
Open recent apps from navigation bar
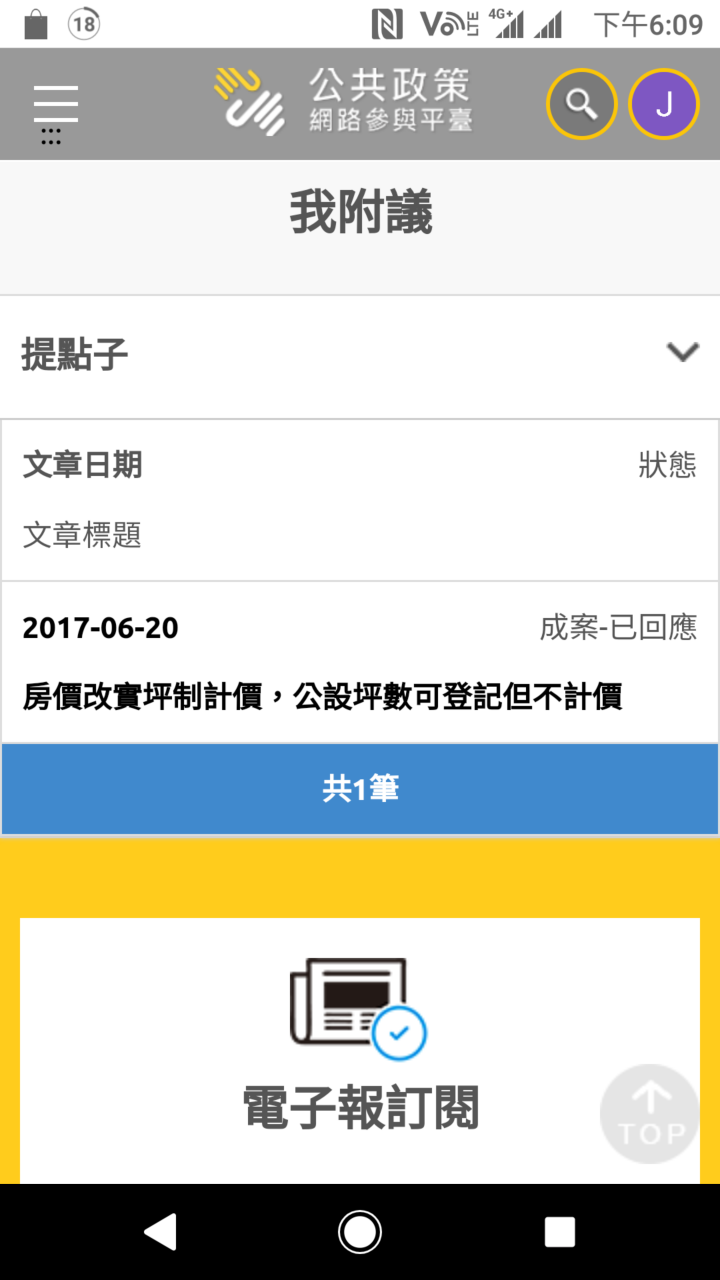(x=559, y=1232)
